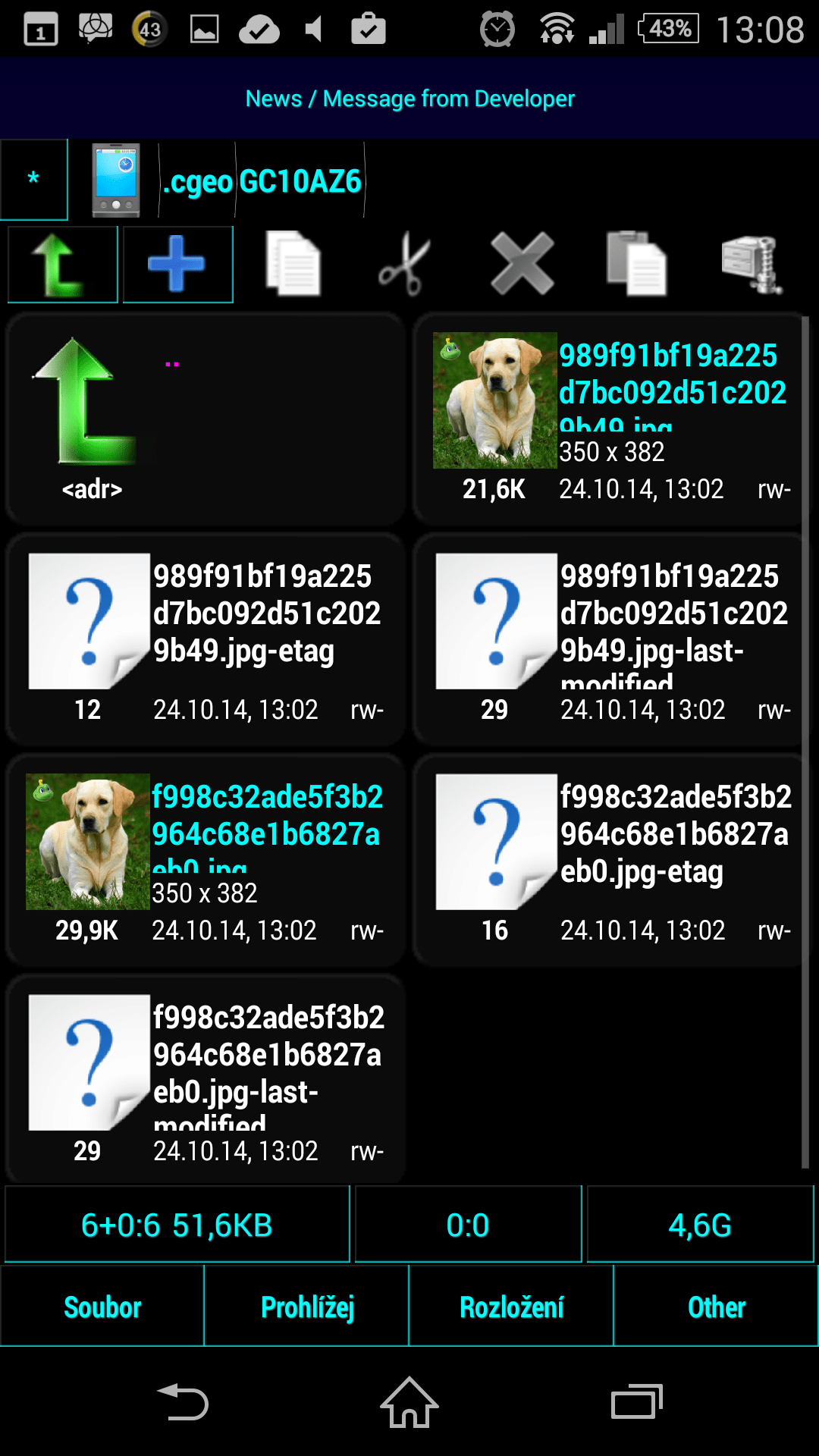This screenshot has width=819, height=1456.
Task: Open f998c32ade5f3b2...jpg-etag file of 16 bytes
Action: [x=610, y=860]
